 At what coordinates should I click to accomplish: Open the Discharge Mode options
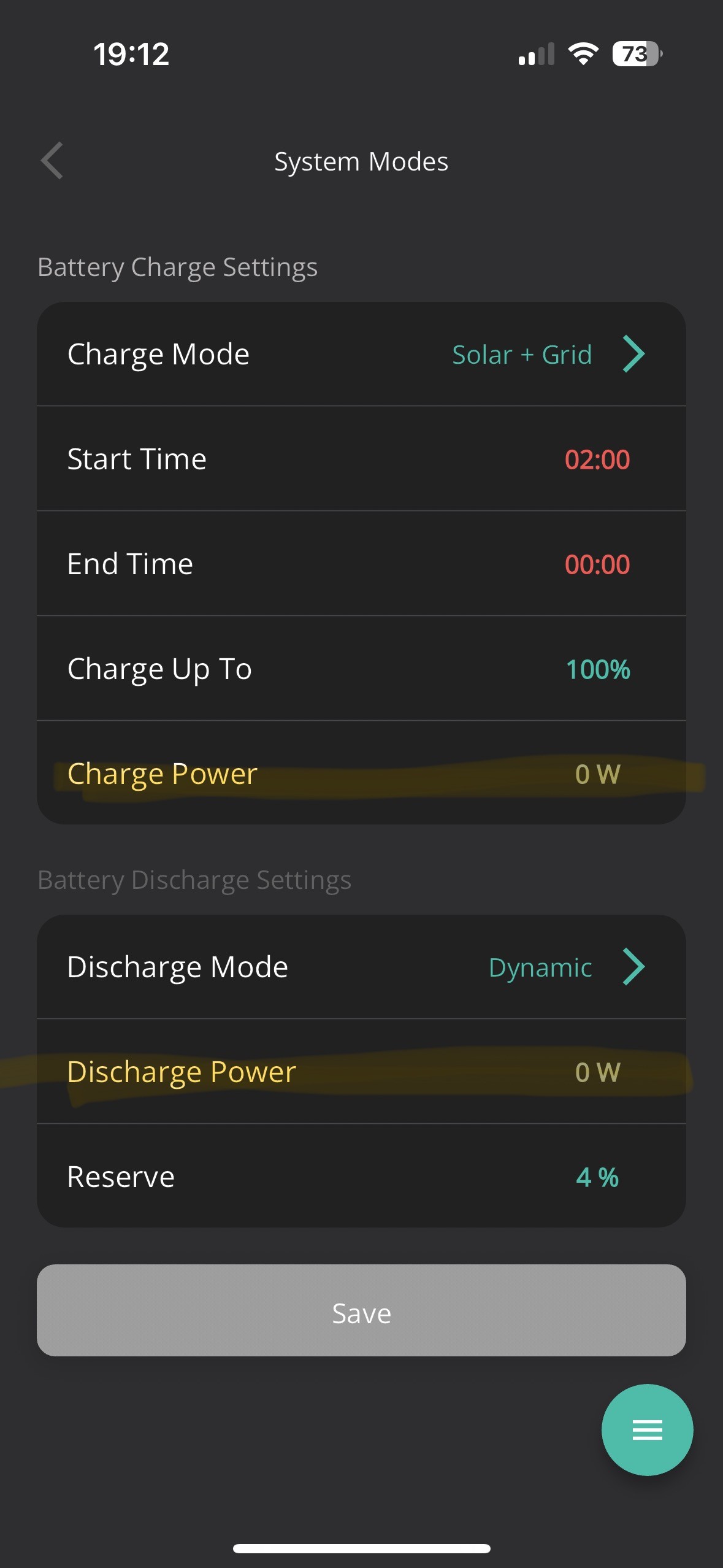(x=361, y=967)
